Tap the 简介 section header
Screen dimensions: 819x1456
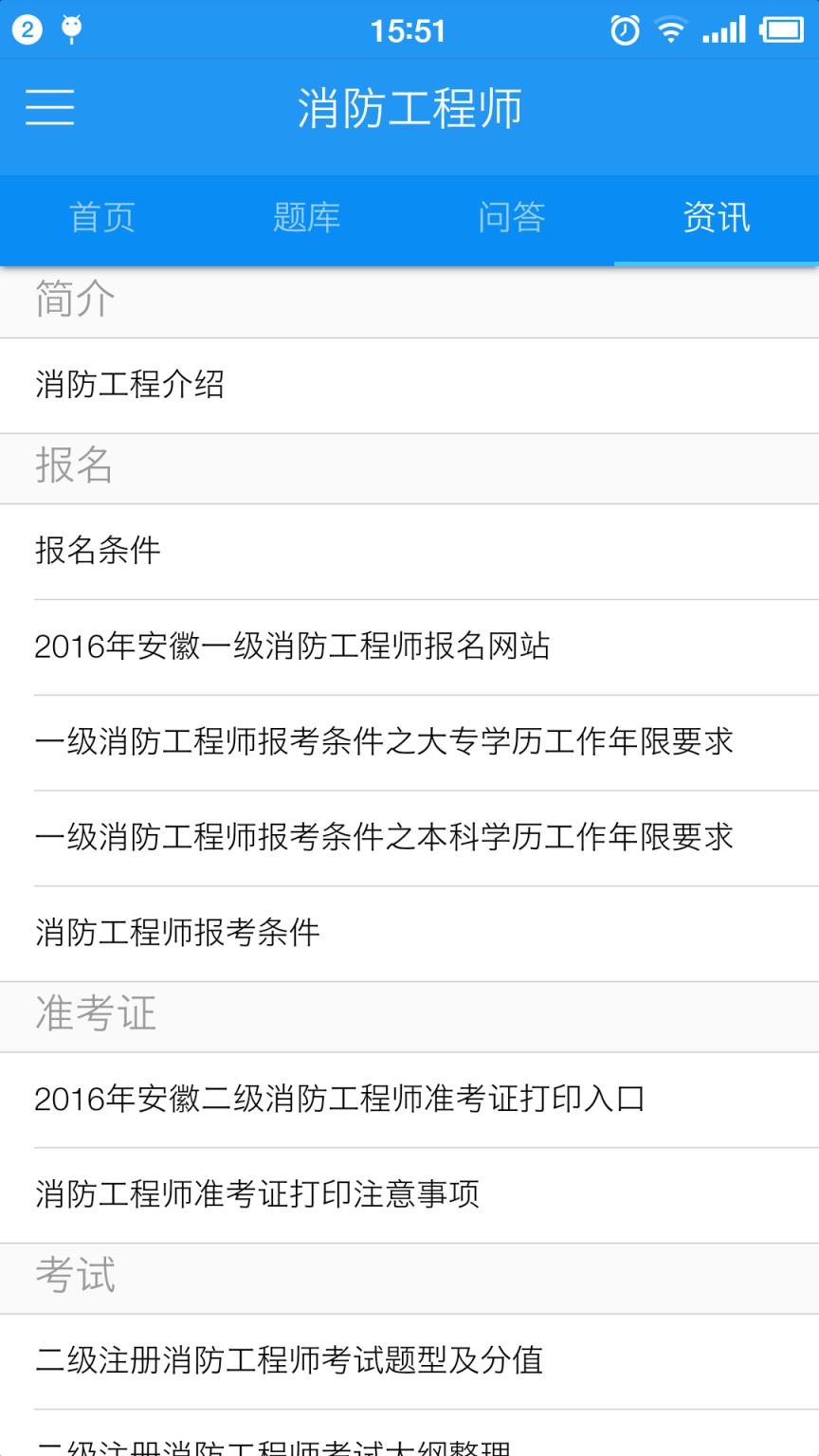coord(74,299)
